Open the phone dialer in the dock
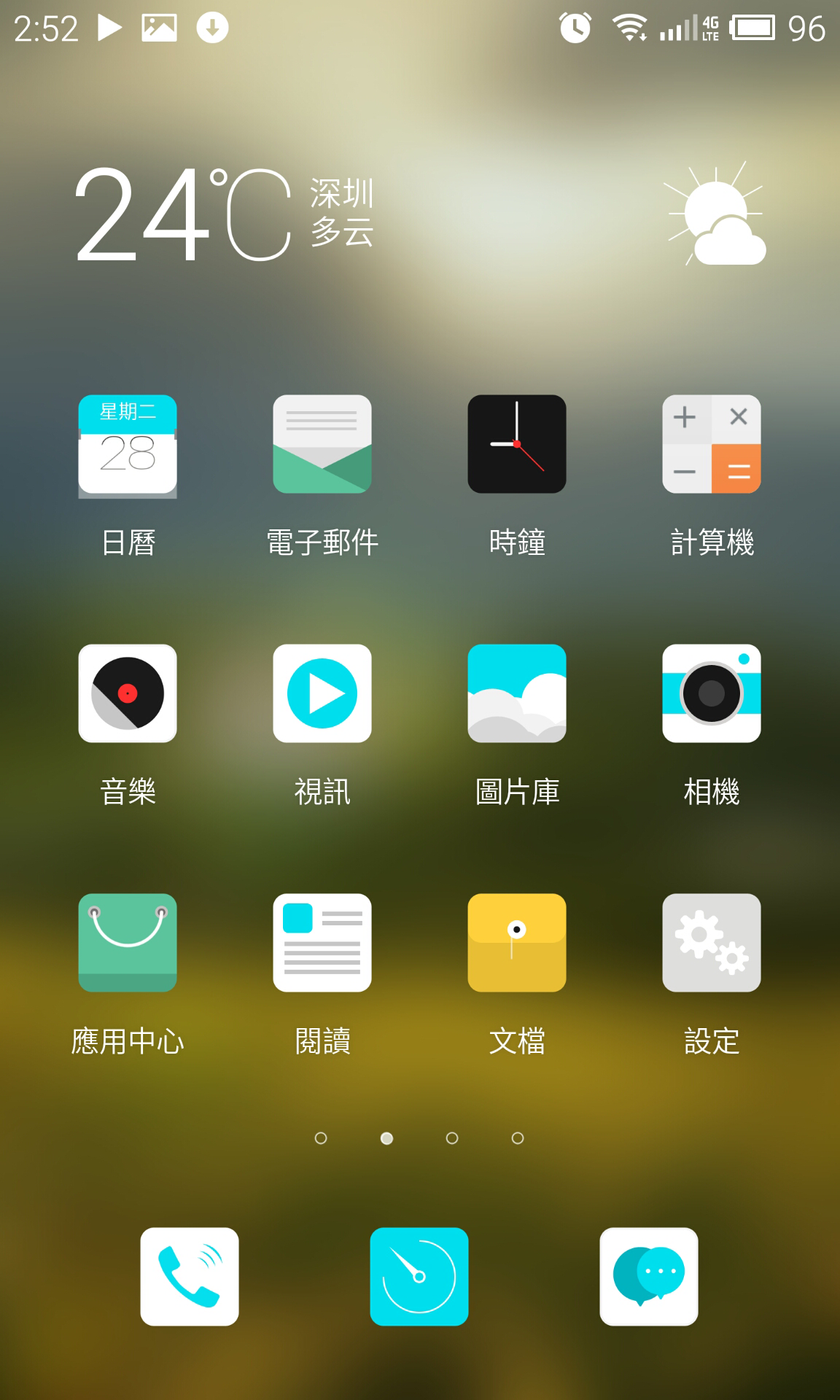The width and height of the screenshot is (840, 1400). tap(190, 1277)
